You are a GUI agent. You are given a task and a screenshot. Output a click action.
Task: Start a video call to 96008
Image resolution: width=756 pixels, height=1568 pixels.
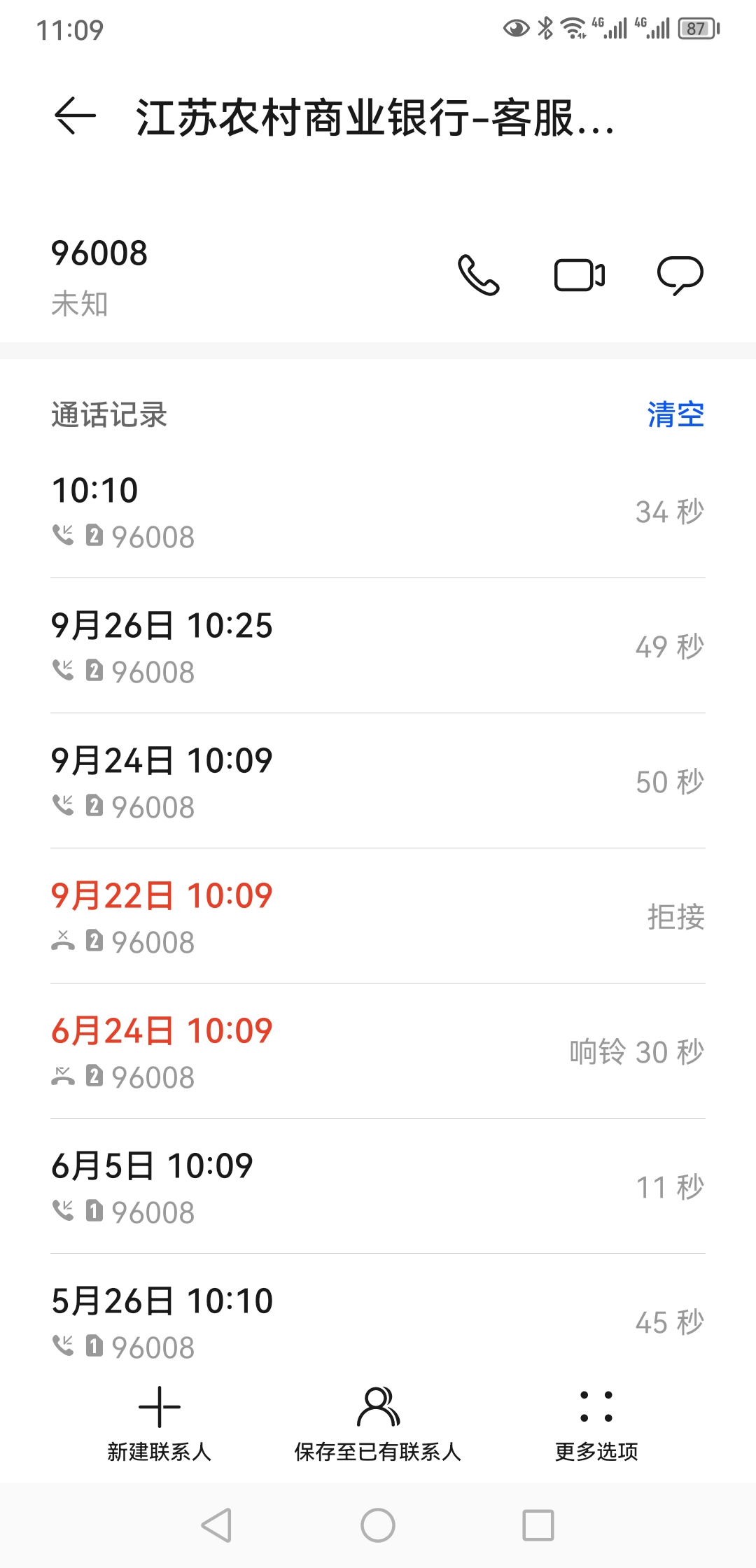(577, 276)
